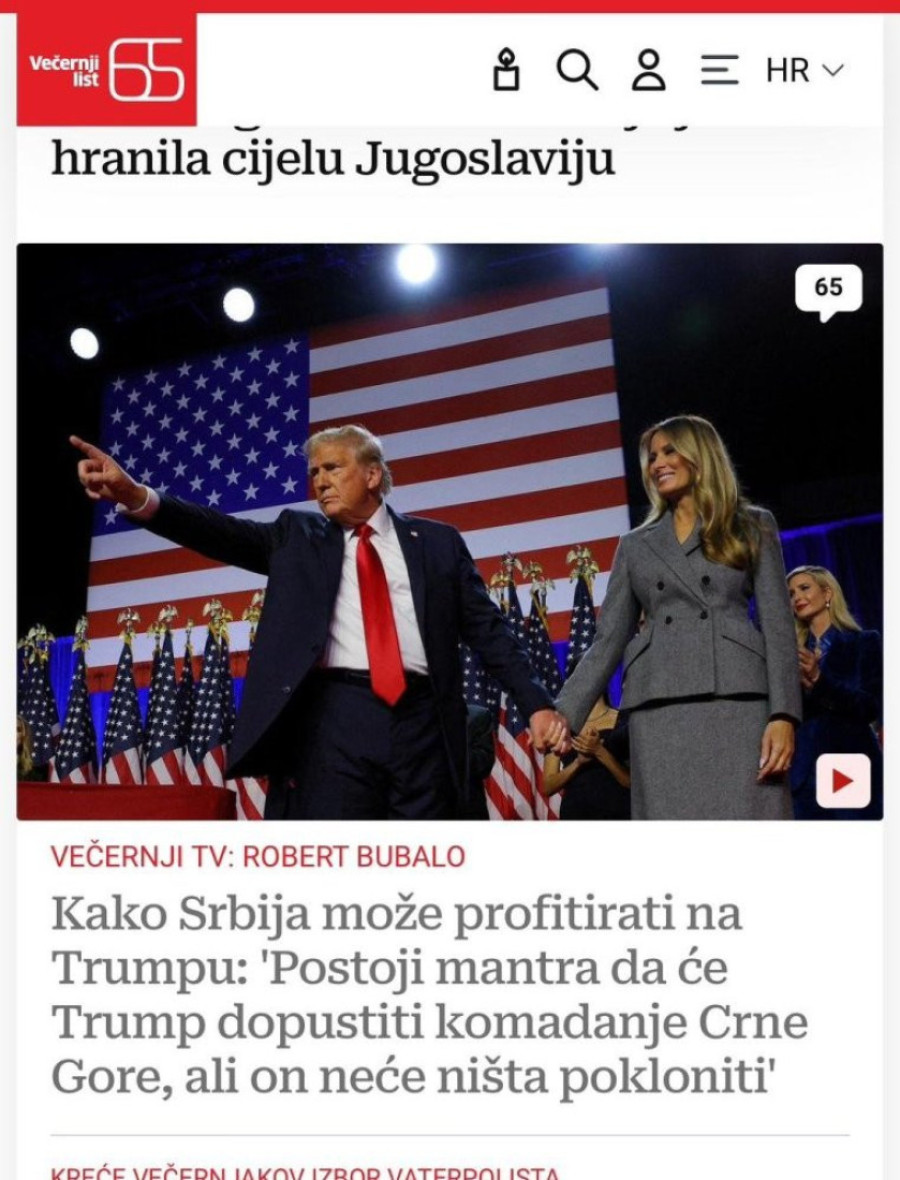Open the search magnifier

pos(577,70)
